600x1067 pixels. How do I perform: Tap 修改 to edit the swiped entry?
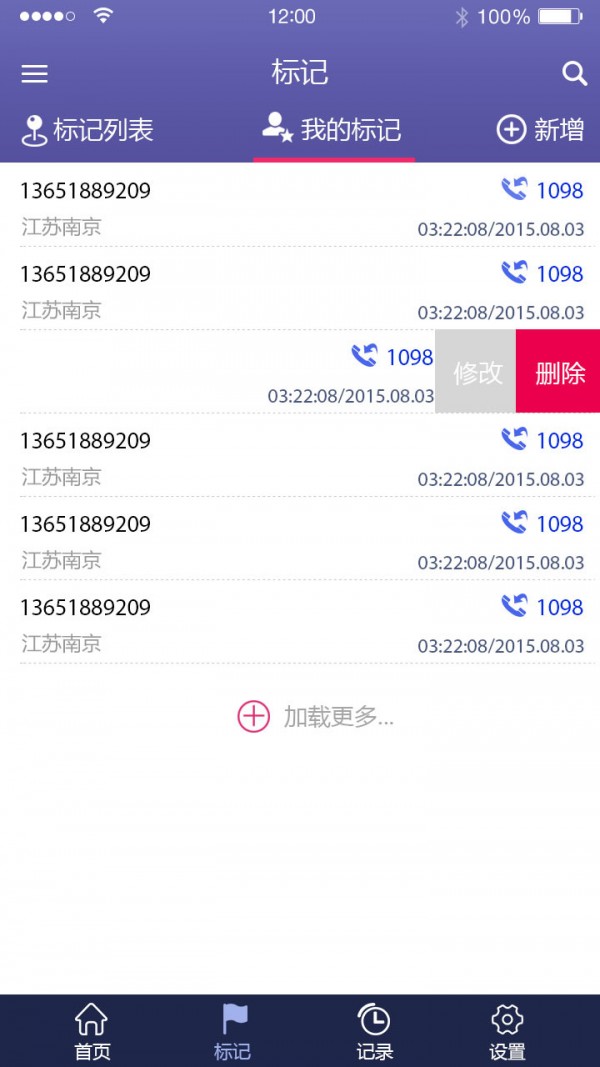coord(476,371)
